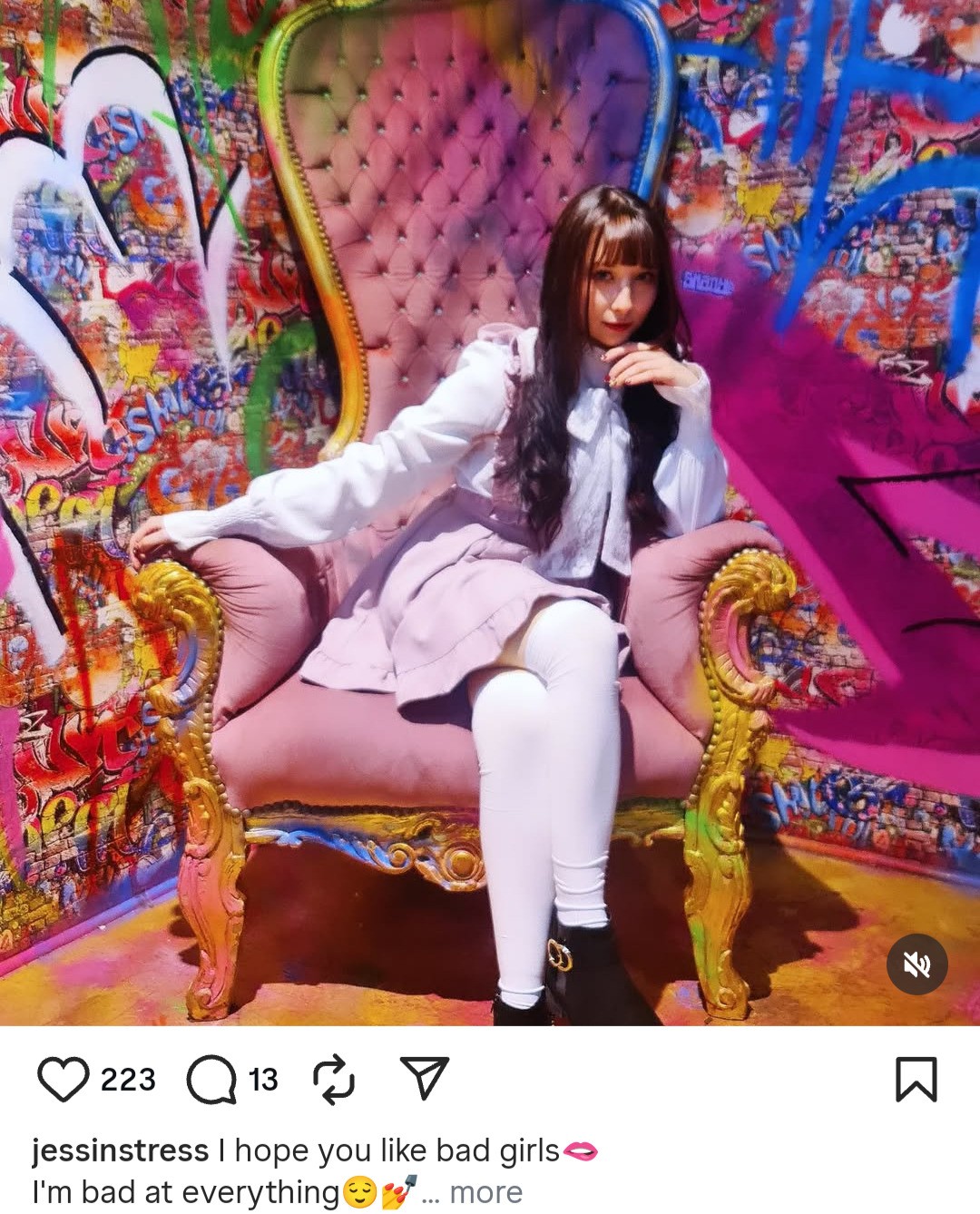Unmute the video sound

tap(916, 964)
